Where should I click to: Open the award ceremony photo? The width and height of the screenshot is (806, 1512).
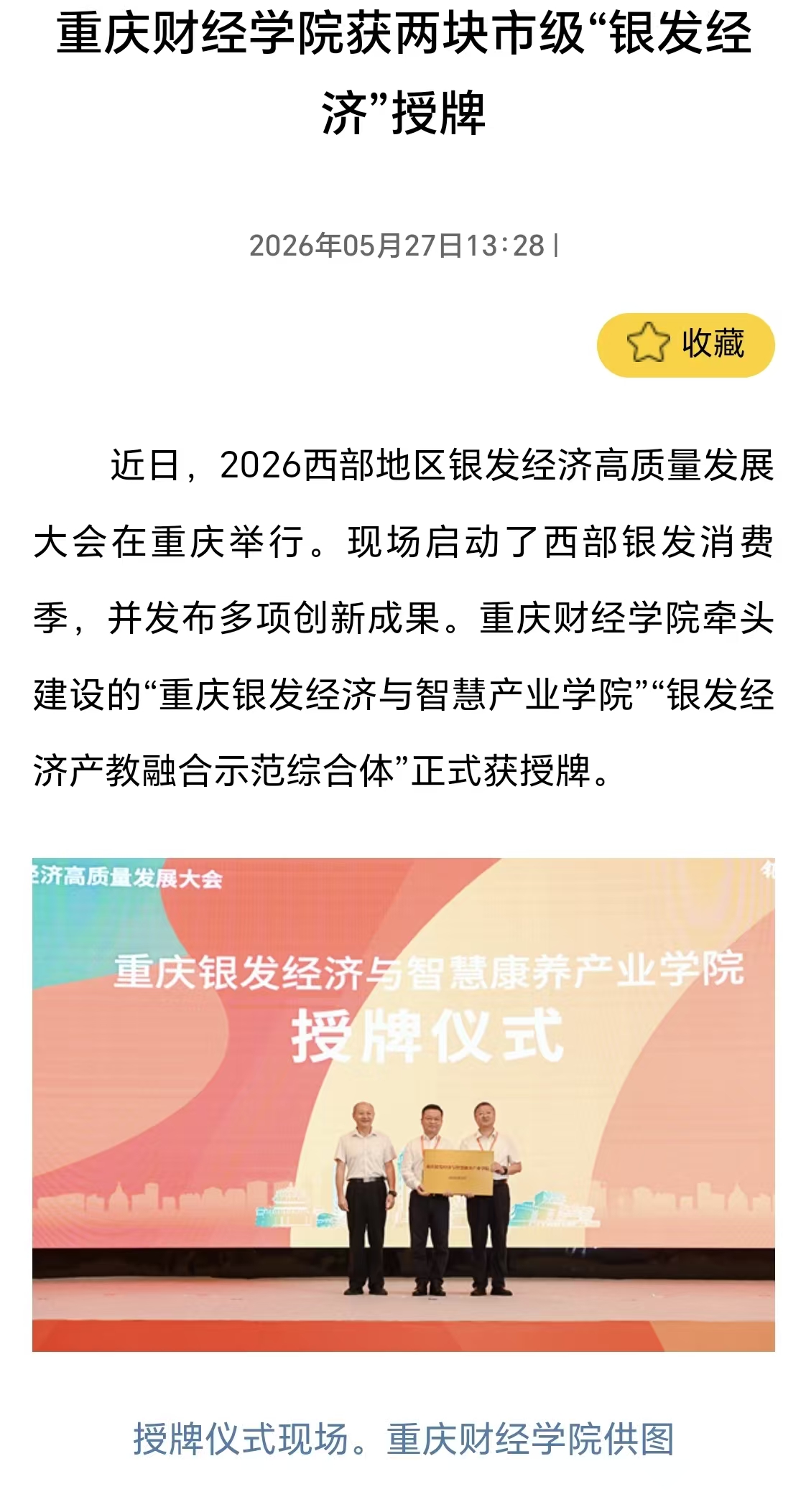point(404,1104)
